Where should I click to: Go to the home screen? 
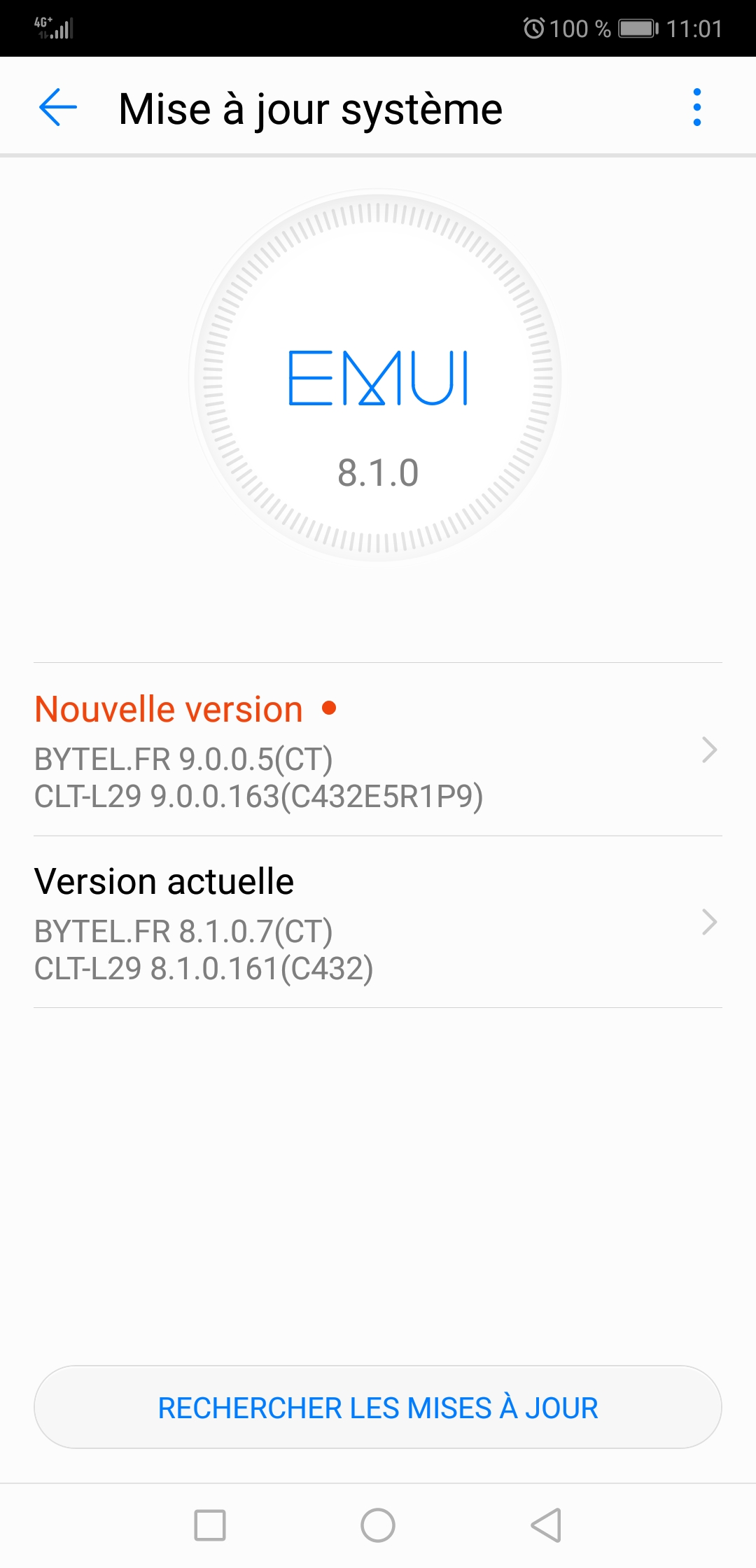tap(378, 1525)
